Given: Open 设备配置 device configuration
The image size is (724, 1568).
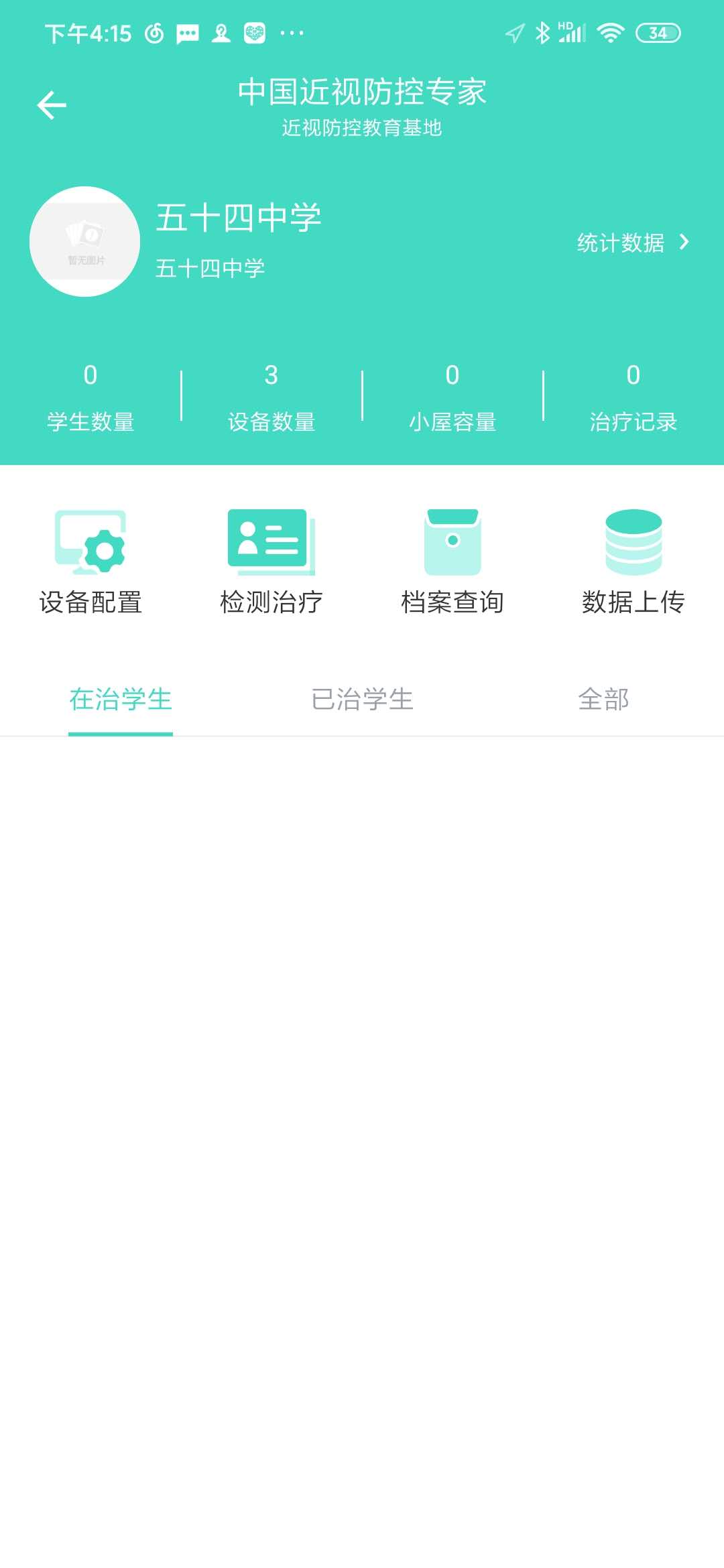Looking at the screenshot, I should (90, 562).
